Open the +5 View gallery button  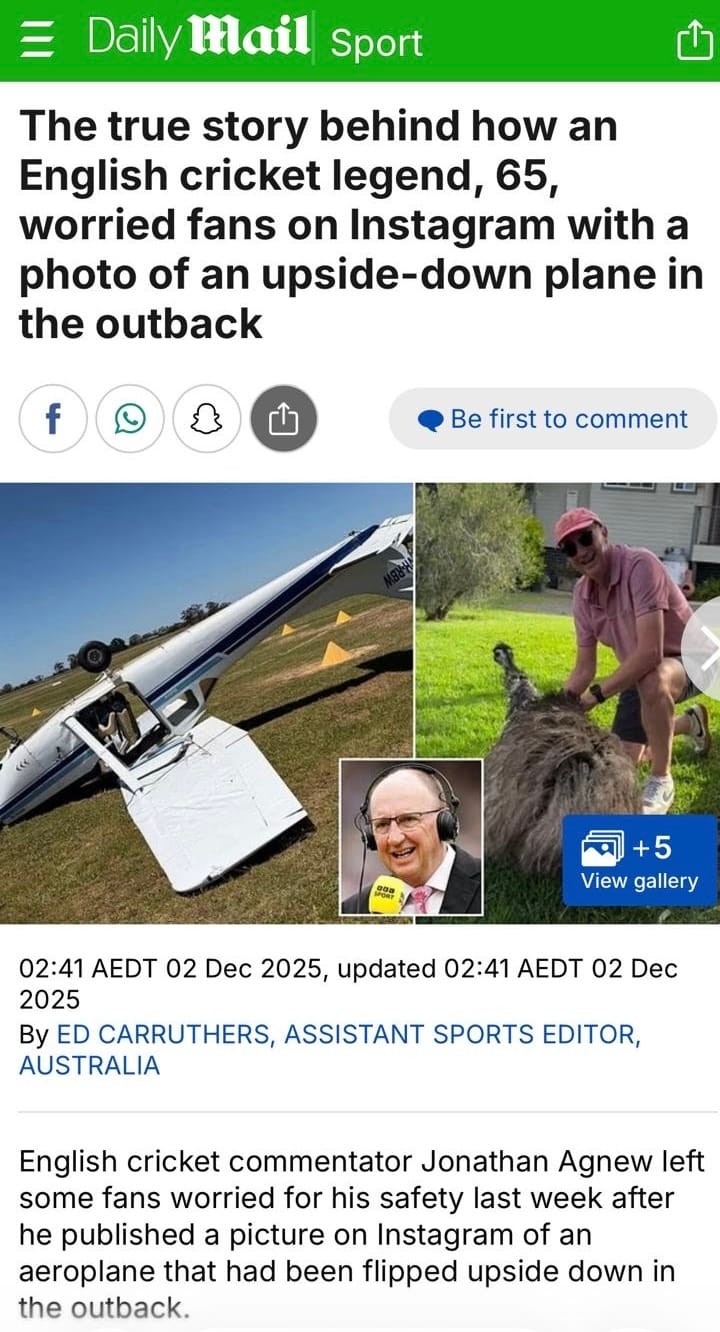click(639, 862)
